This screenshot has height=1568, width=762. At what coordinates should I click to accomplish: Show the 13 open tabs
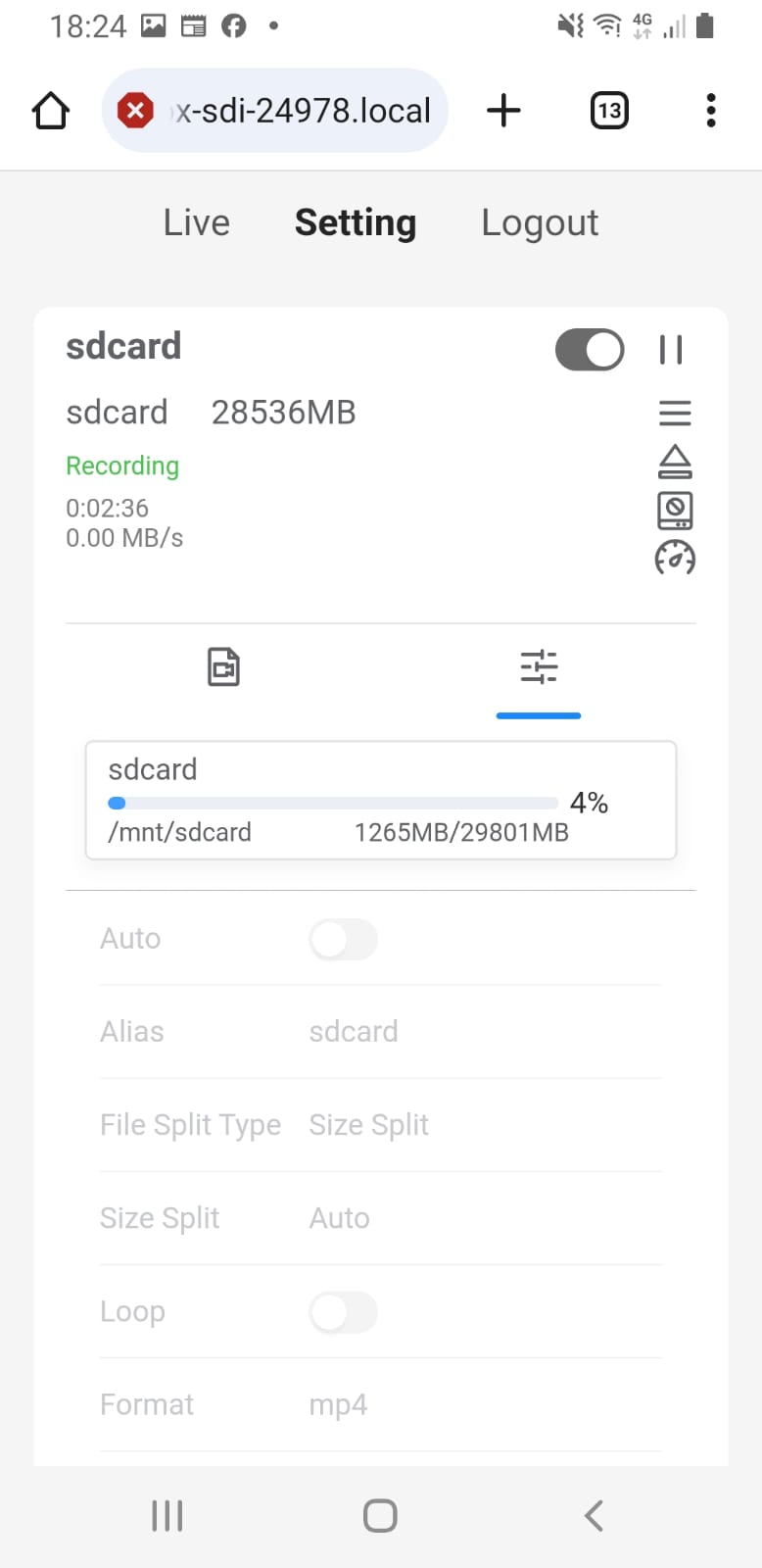(609, 111)
